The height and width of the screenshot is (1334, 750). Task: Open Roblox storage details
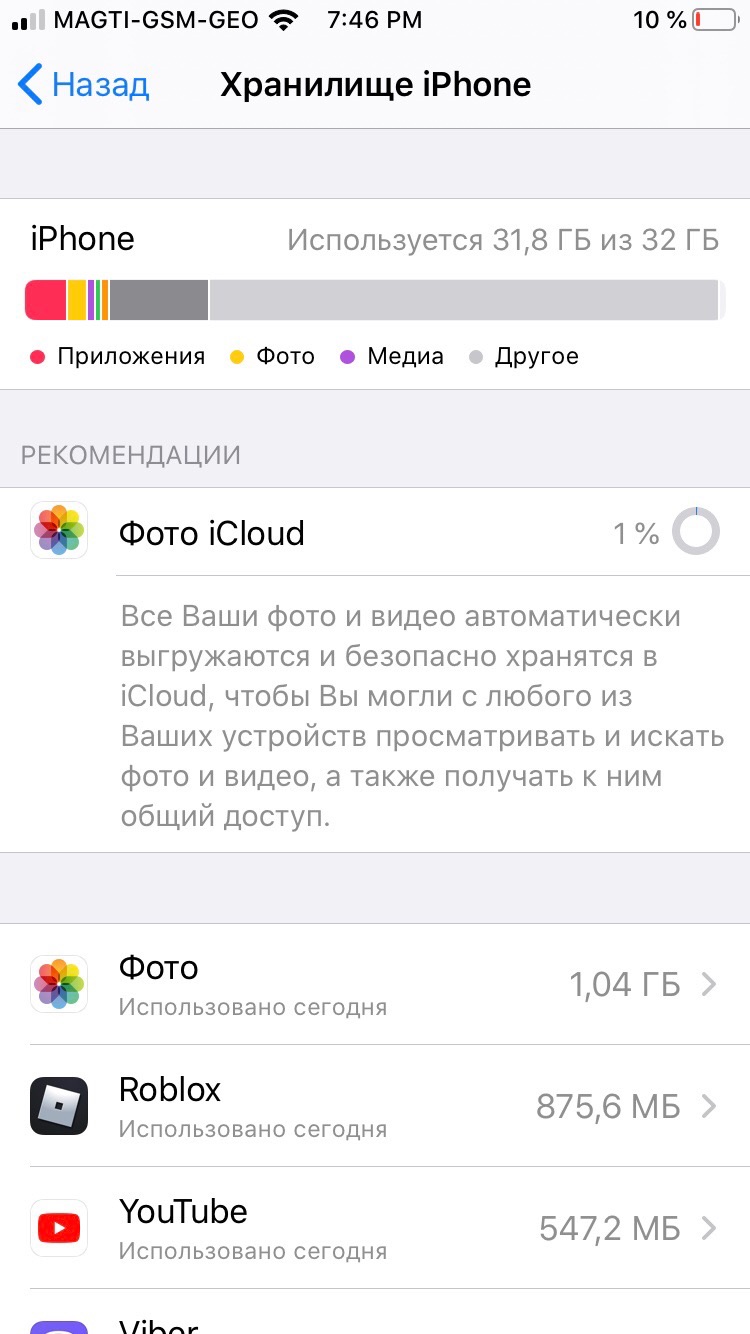375,1106
